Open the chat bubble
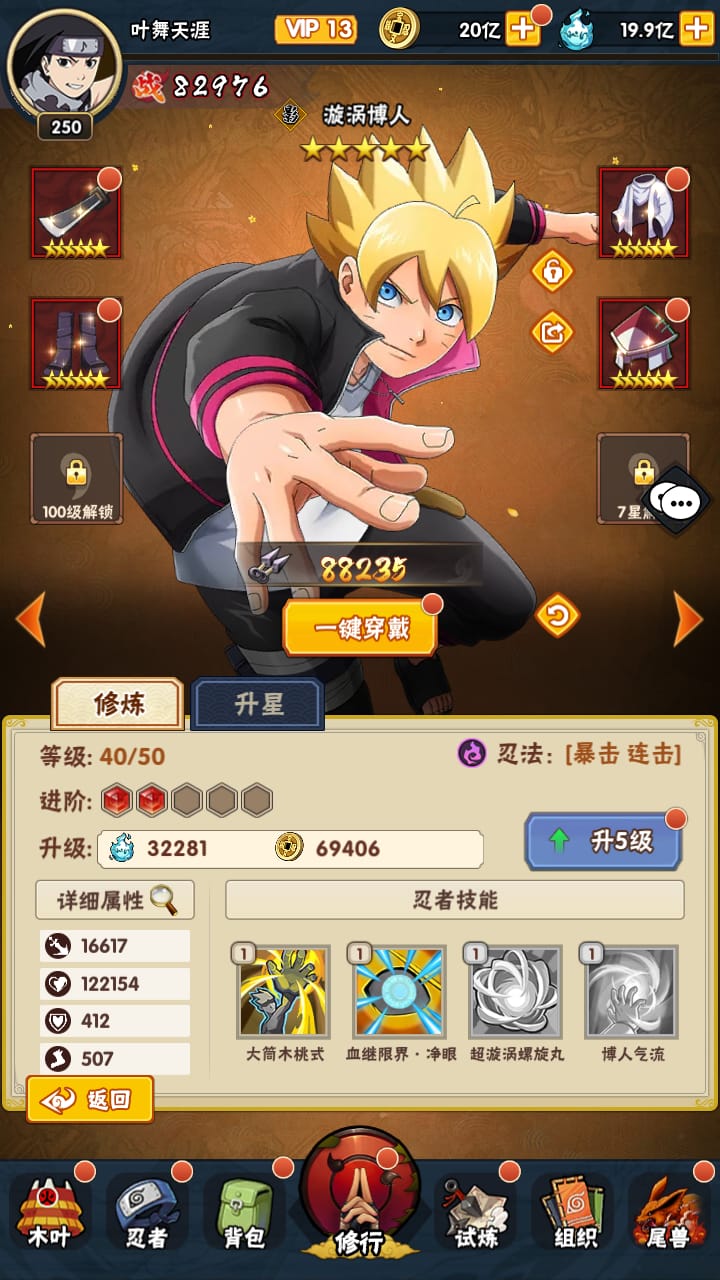 click(x=679, y=498)
